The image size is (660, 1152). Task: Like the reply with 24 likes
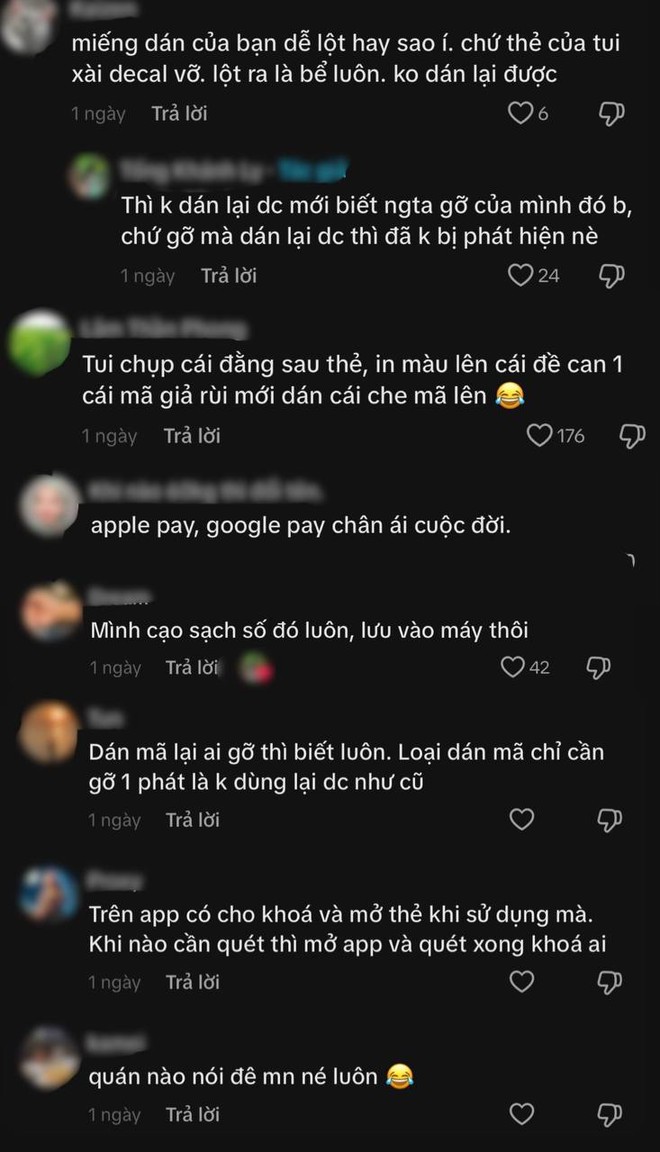pyautogui.click(x=520, y=275)
